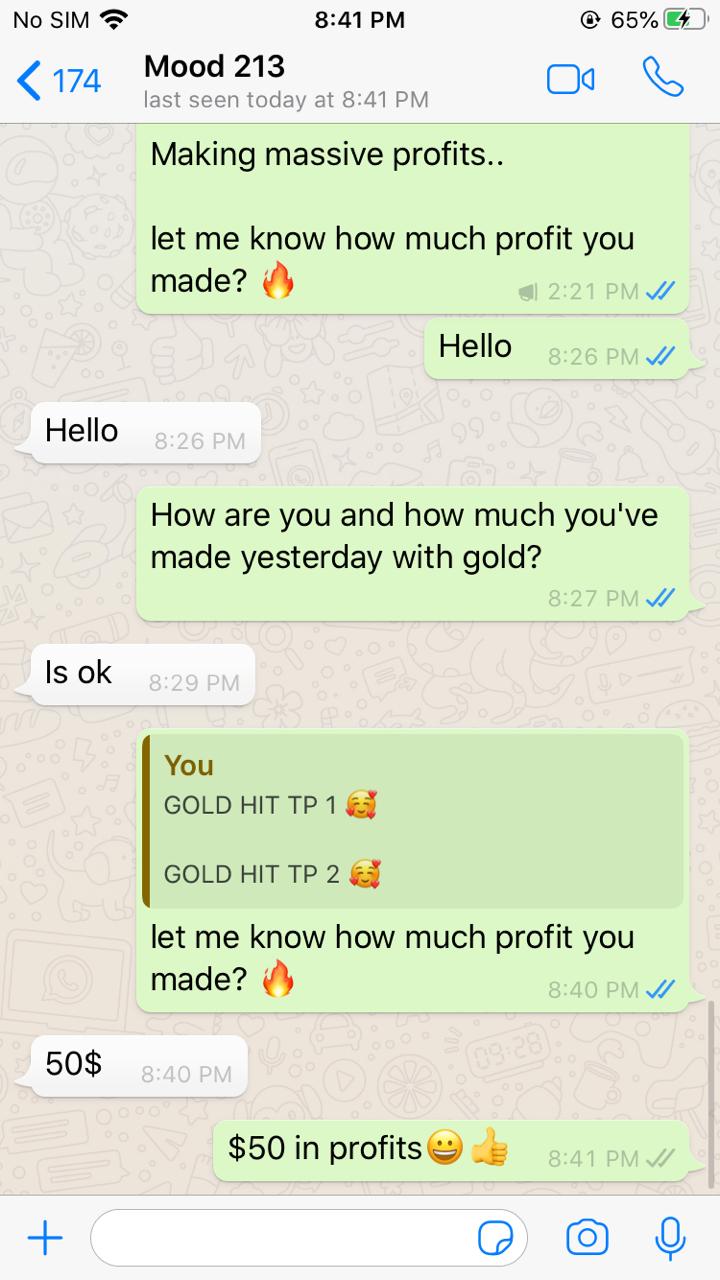Viewport: 720px width, 1280px height.
Task: Go back to the chats list
Action: coord(58,80)
